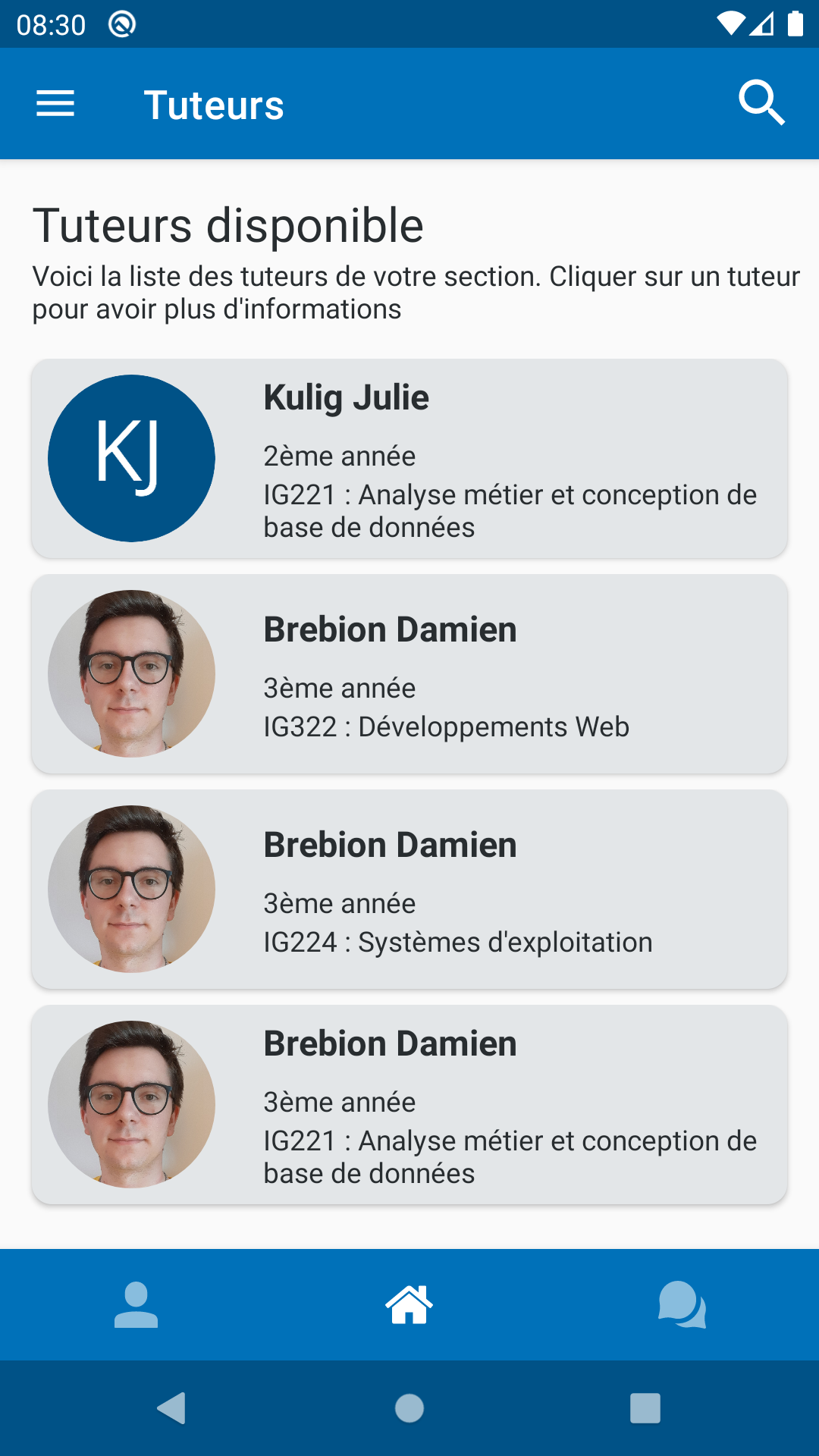Open the search magnifier icon
This screenshot has width=819, height=1456.
761,102
